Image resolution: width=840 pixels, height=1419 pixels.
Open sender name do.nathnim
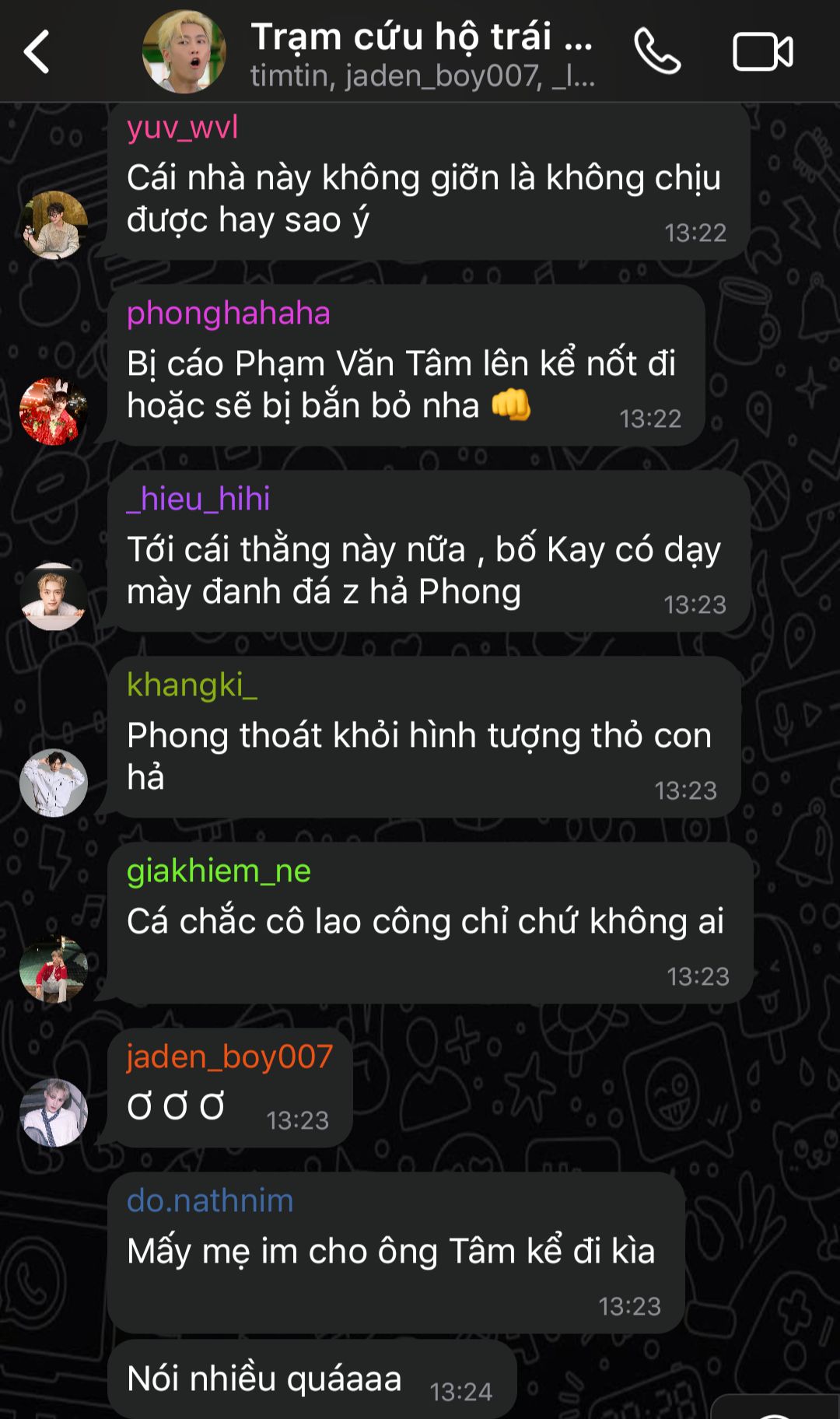(210, 1200)
